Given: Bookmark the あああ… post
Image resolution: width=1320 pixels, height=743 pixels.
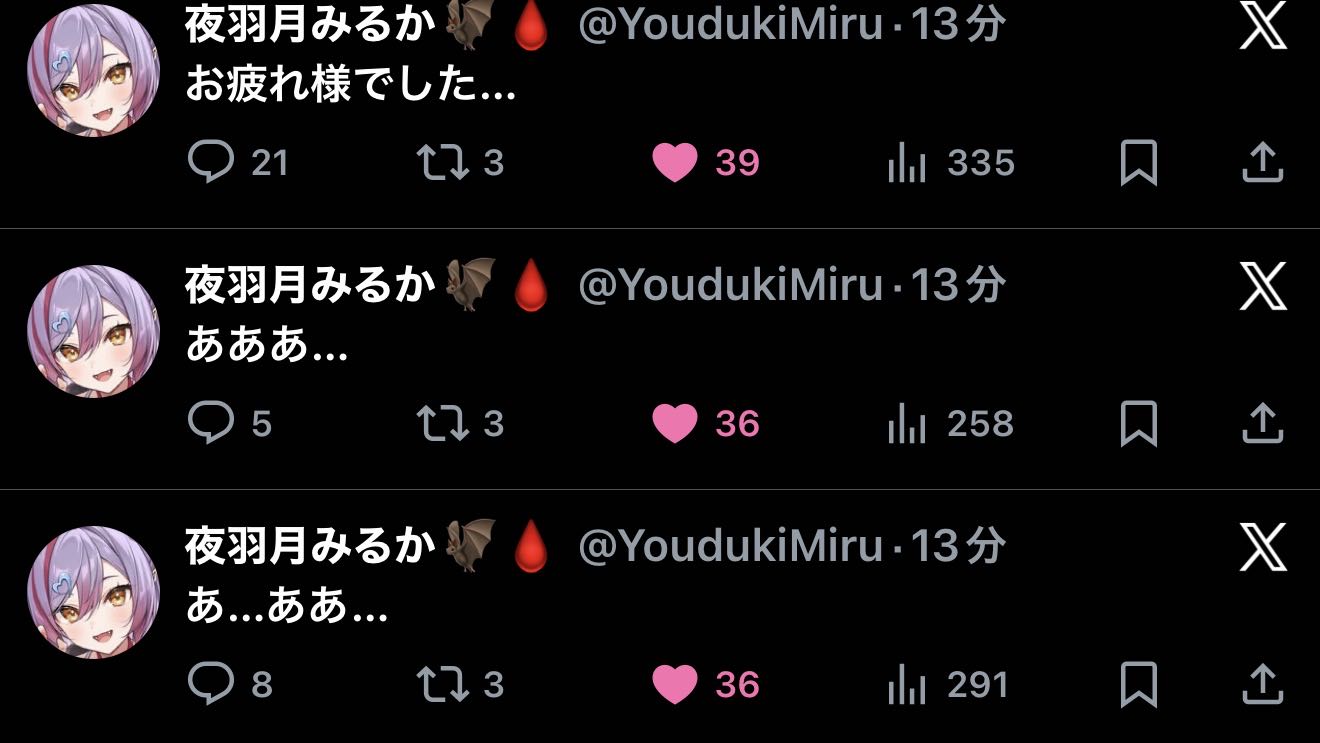Looking at the screenshot, I should pyautogui.click(x=1138, y=423).
